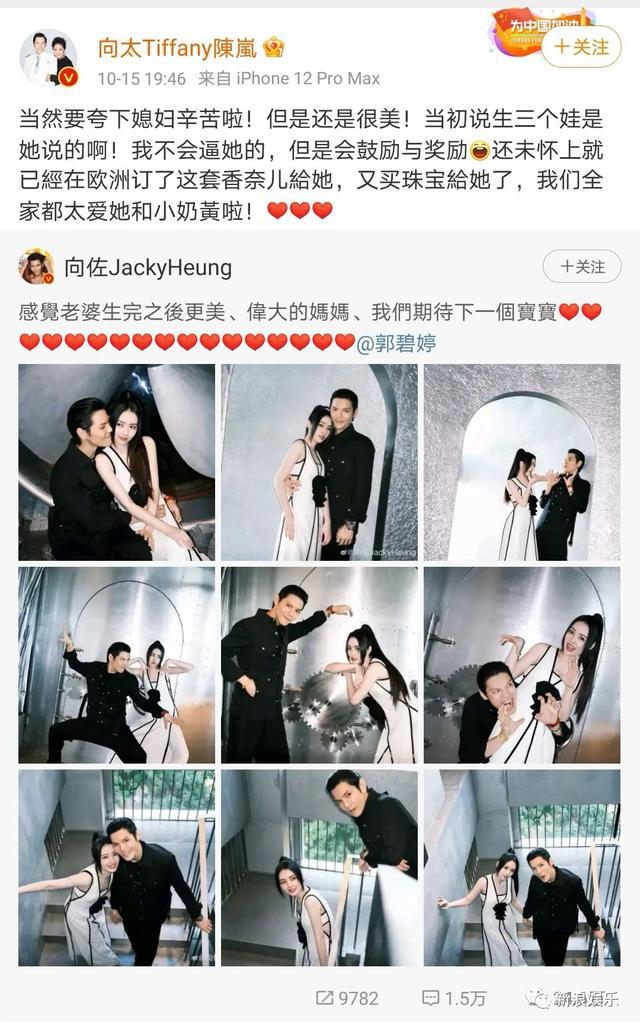
Task: Open the photo of him leaning over the railing
Action: click(x=319, y=867)
